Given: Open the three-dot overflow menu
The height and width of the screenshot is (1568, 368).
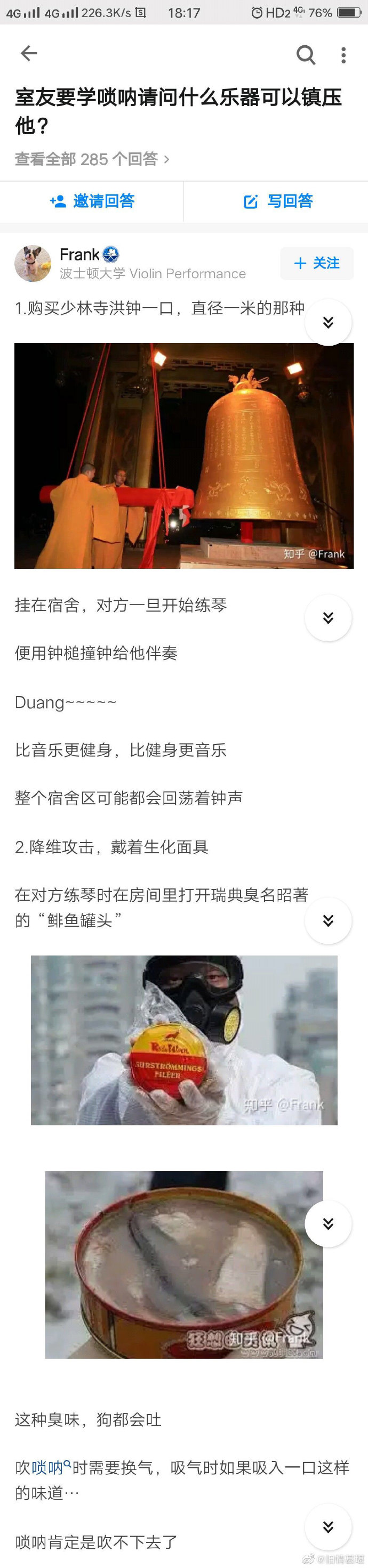Looking at the screenshot, I should pos(343,55).
